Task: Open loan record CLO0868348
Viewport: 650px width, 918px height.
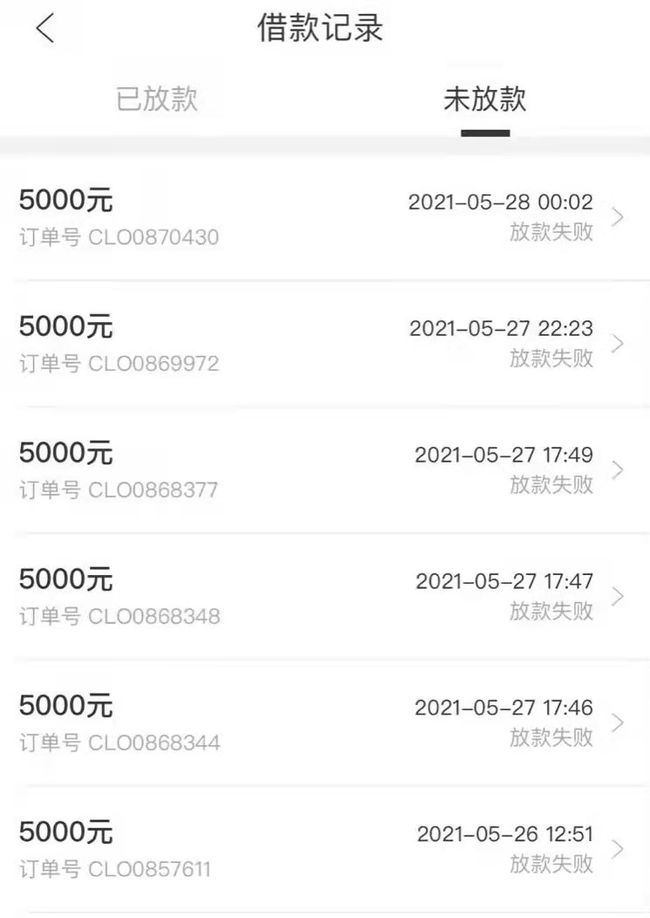Action: click(x=325, y=596)
